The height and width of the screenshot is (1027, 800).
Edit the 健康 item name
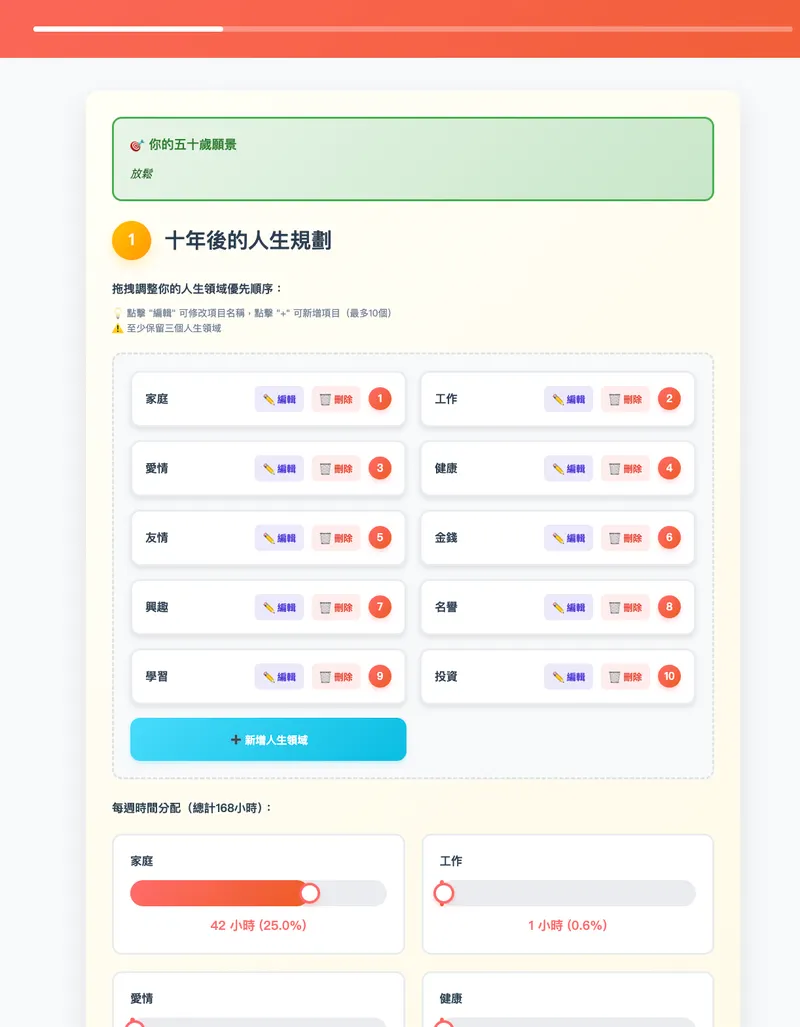tap(568, 468)
